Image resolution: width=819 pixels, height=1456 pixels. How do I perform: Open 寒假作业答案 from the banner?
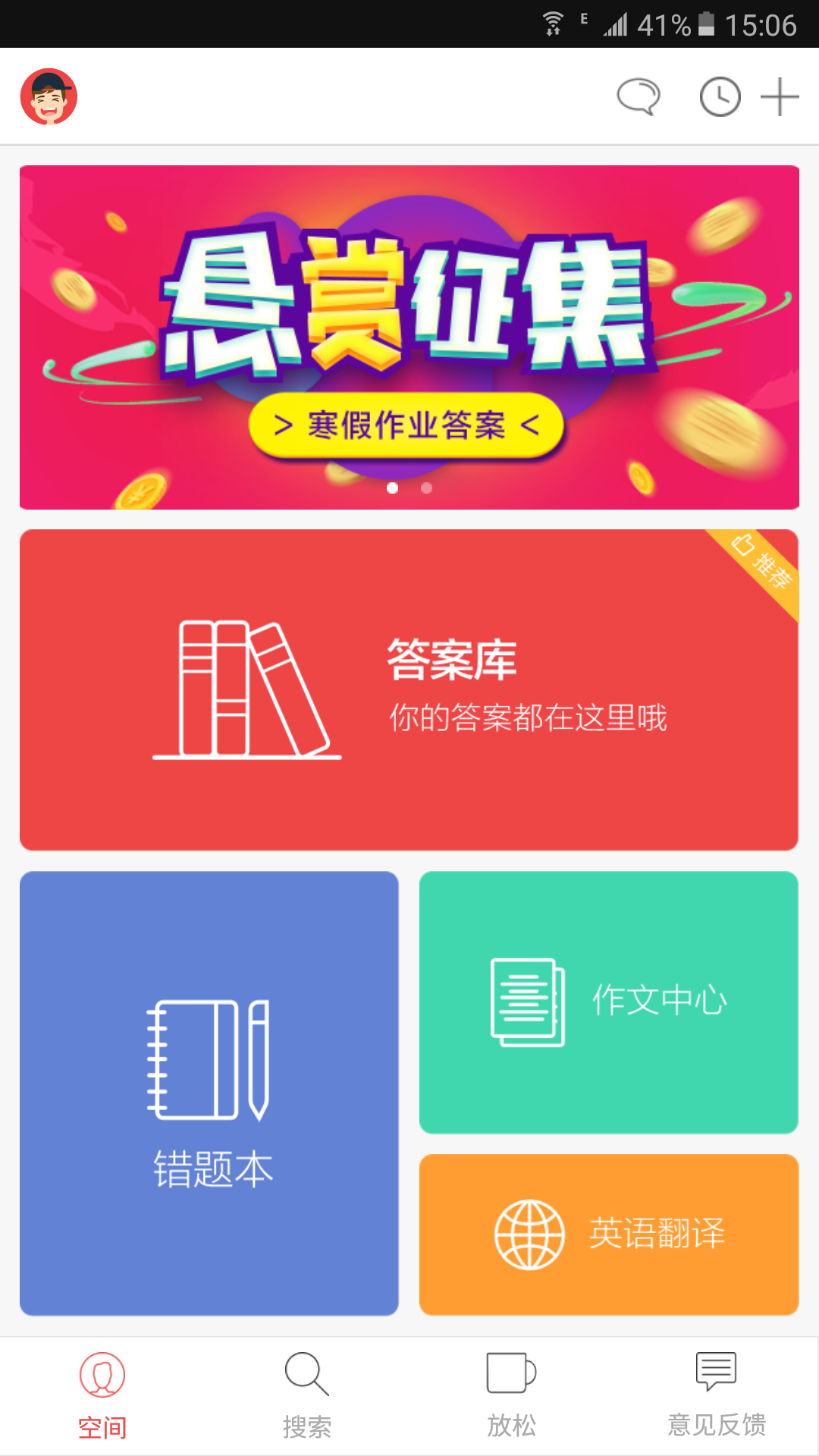pos(408,425)
